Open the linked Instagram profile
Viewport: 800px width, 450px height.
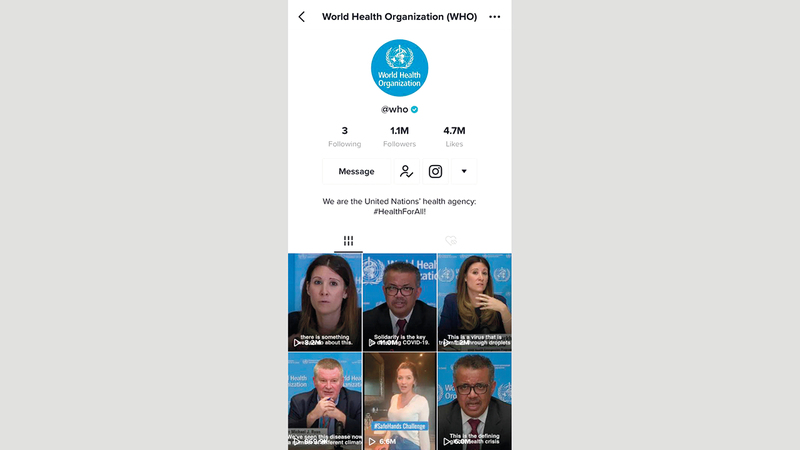coord(435,171)
